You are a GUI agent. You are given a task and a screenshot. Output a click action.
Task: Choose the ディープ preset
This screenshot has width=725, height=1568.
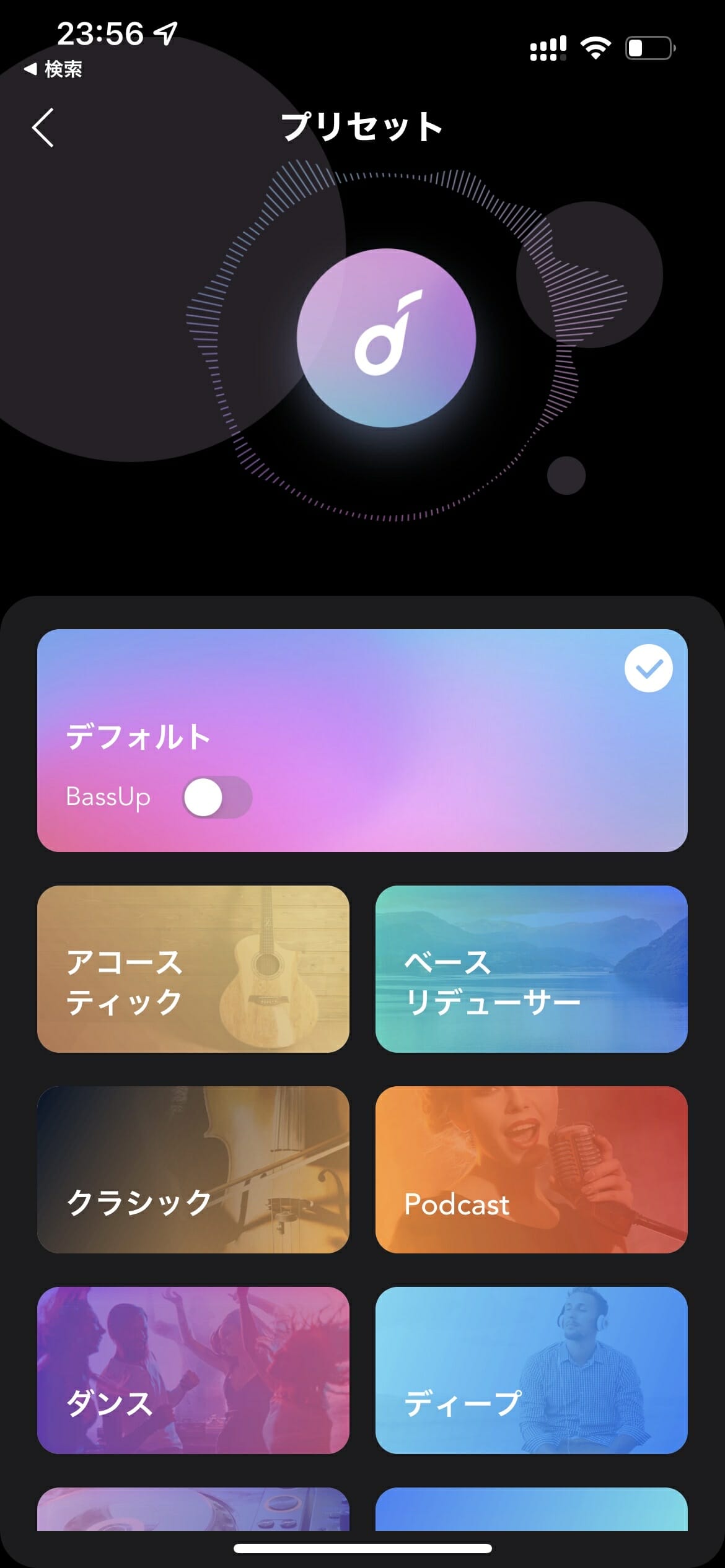(531, 1370)
